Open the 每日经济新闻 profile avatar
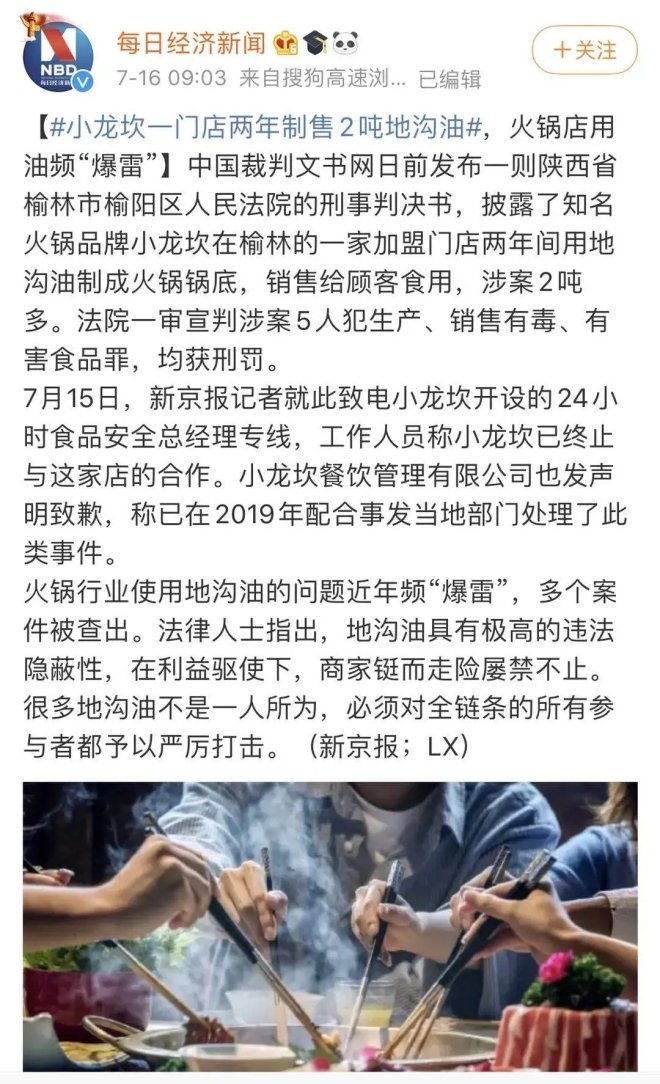 click(57, 55)
